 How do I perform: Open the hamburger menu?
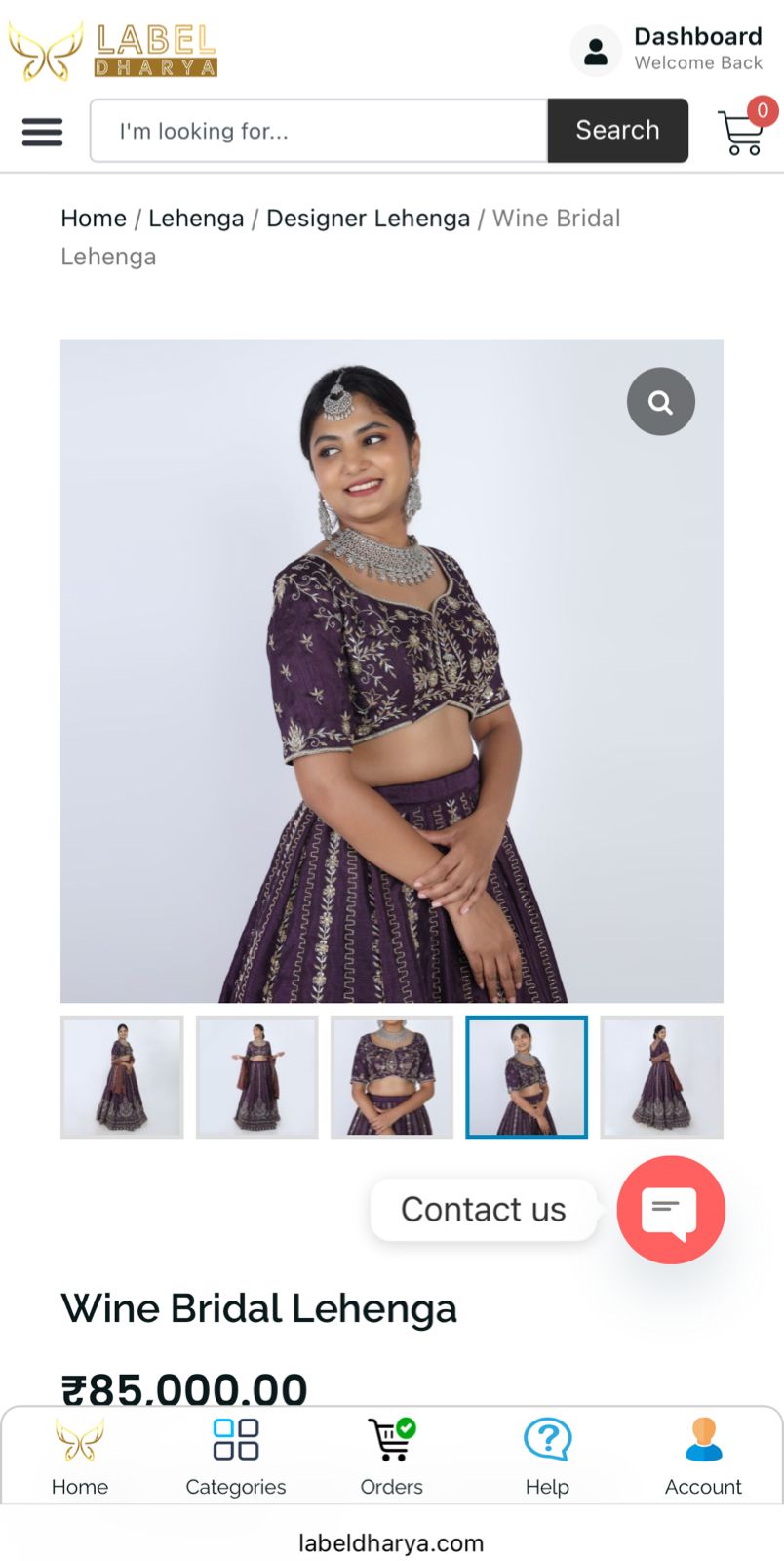[42, 131]
